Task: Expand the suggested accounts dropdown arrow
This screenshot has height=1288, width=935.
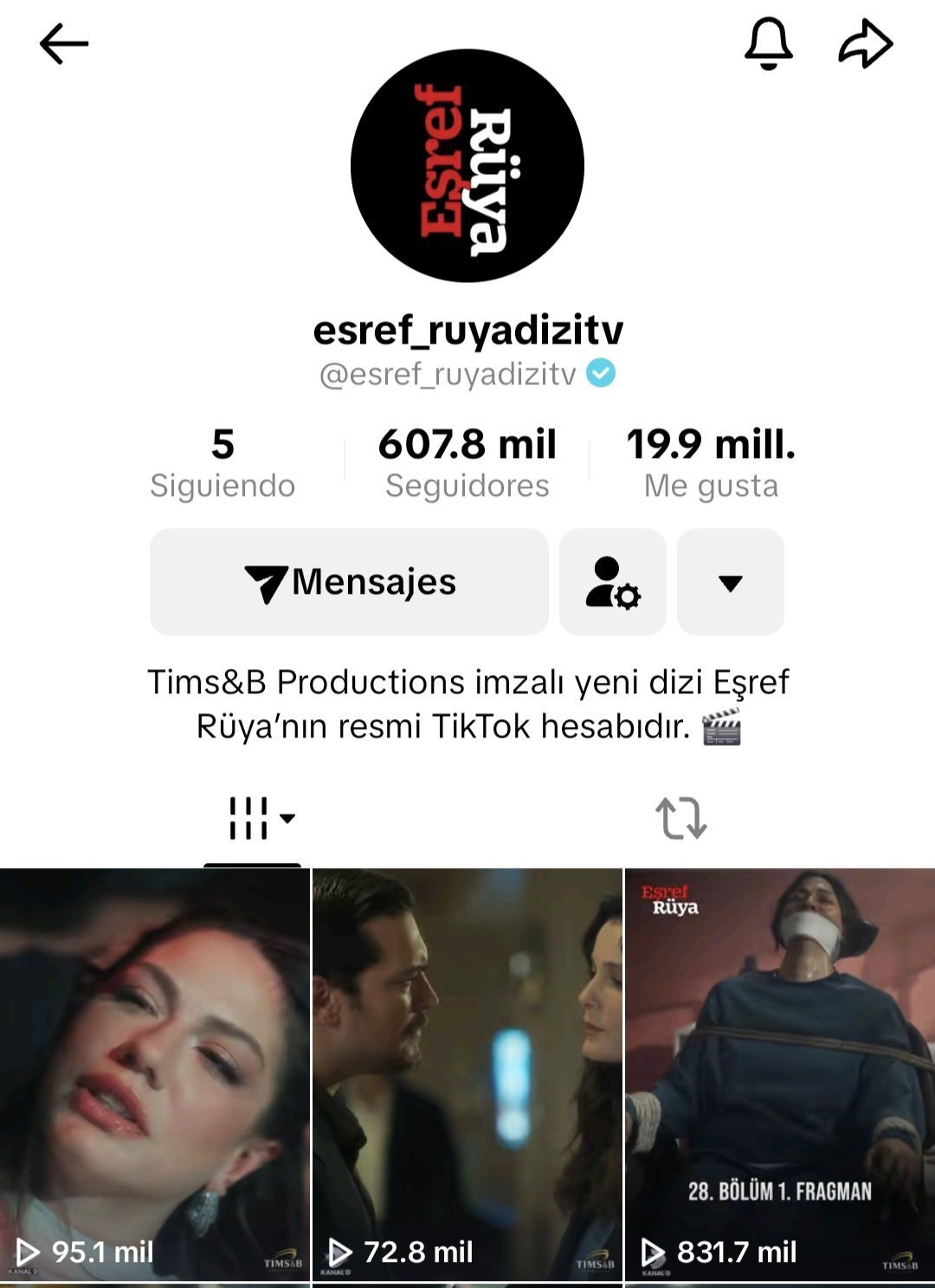Action: (731, 582)
